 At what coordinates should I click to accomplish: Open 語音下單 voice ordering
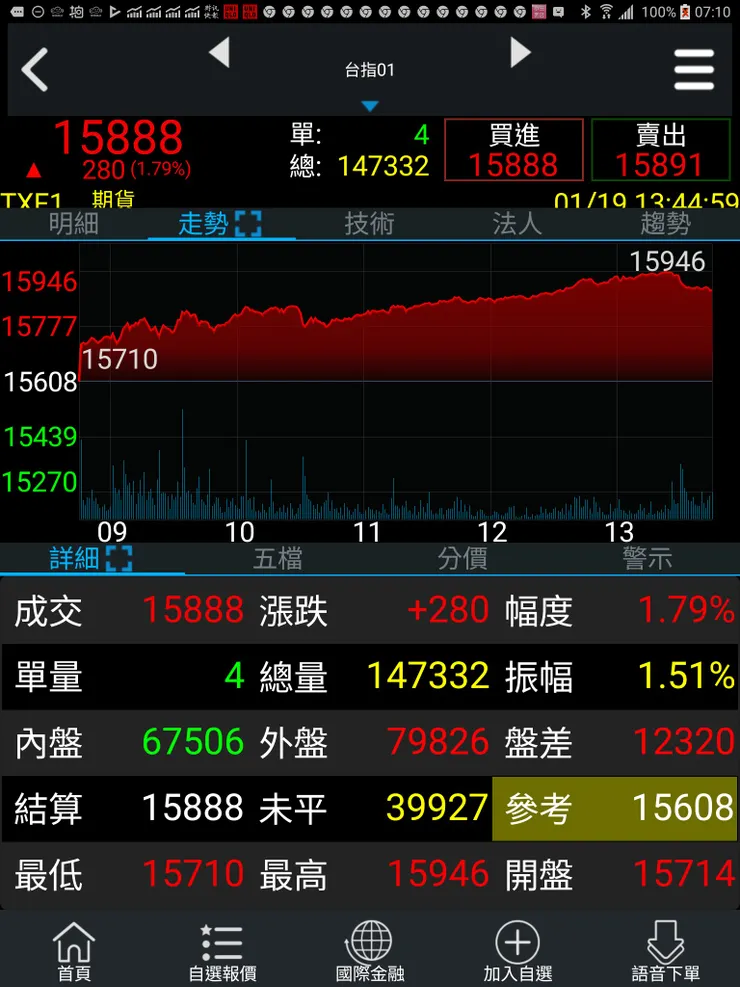(666, 948)
